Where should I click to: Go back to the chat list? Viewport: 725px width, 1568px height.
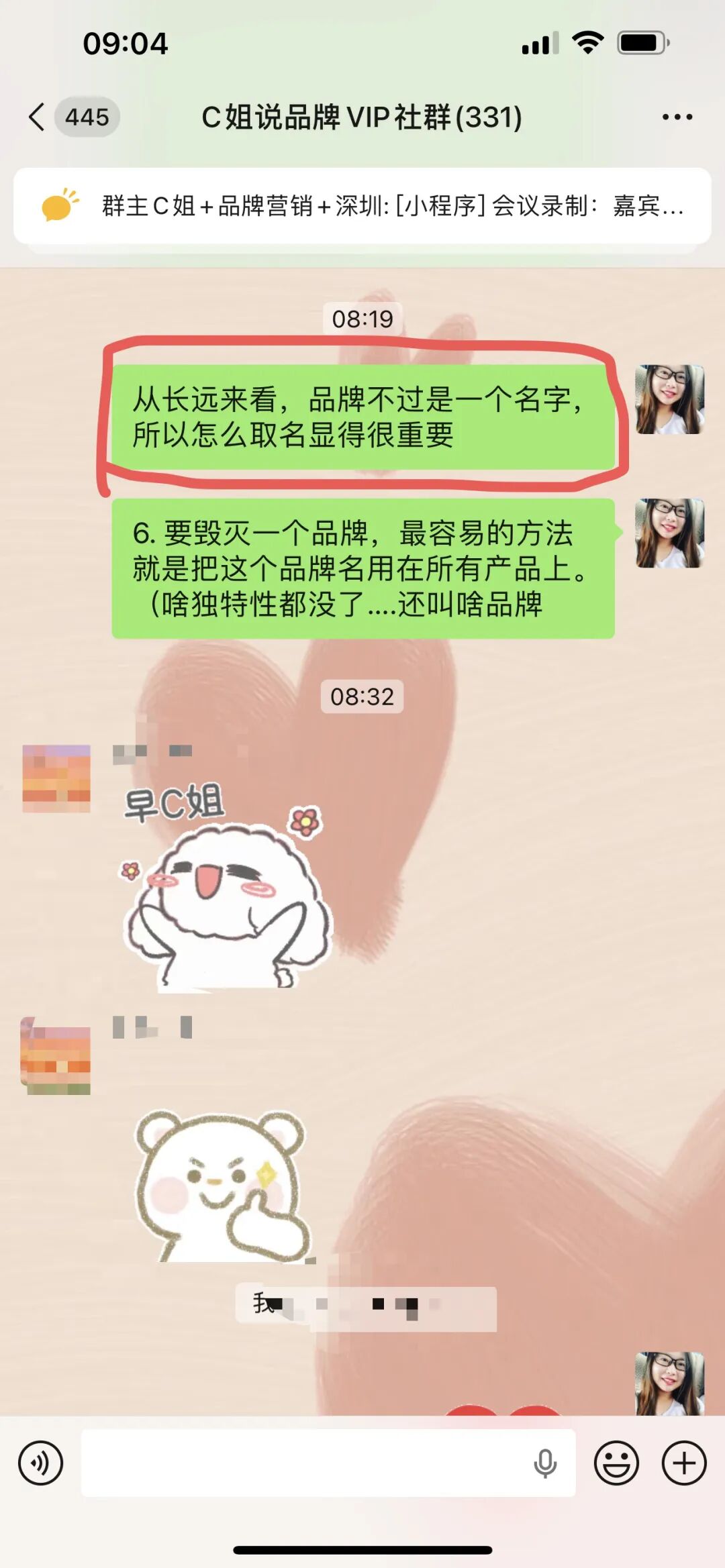[x=38, y=117]
